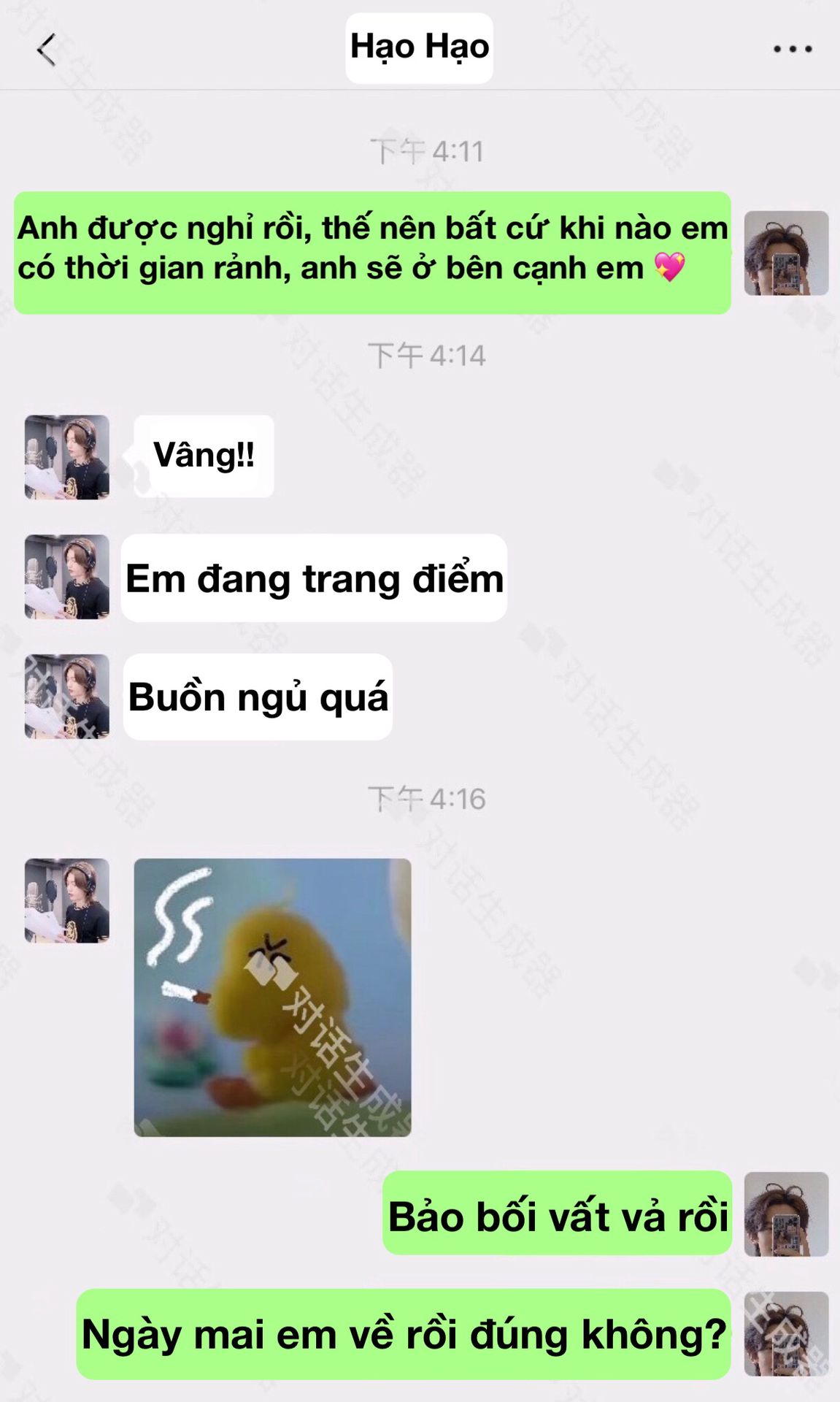Open the three-dot chat options menu
840x1402 pixels.
[x=793, y=50]
